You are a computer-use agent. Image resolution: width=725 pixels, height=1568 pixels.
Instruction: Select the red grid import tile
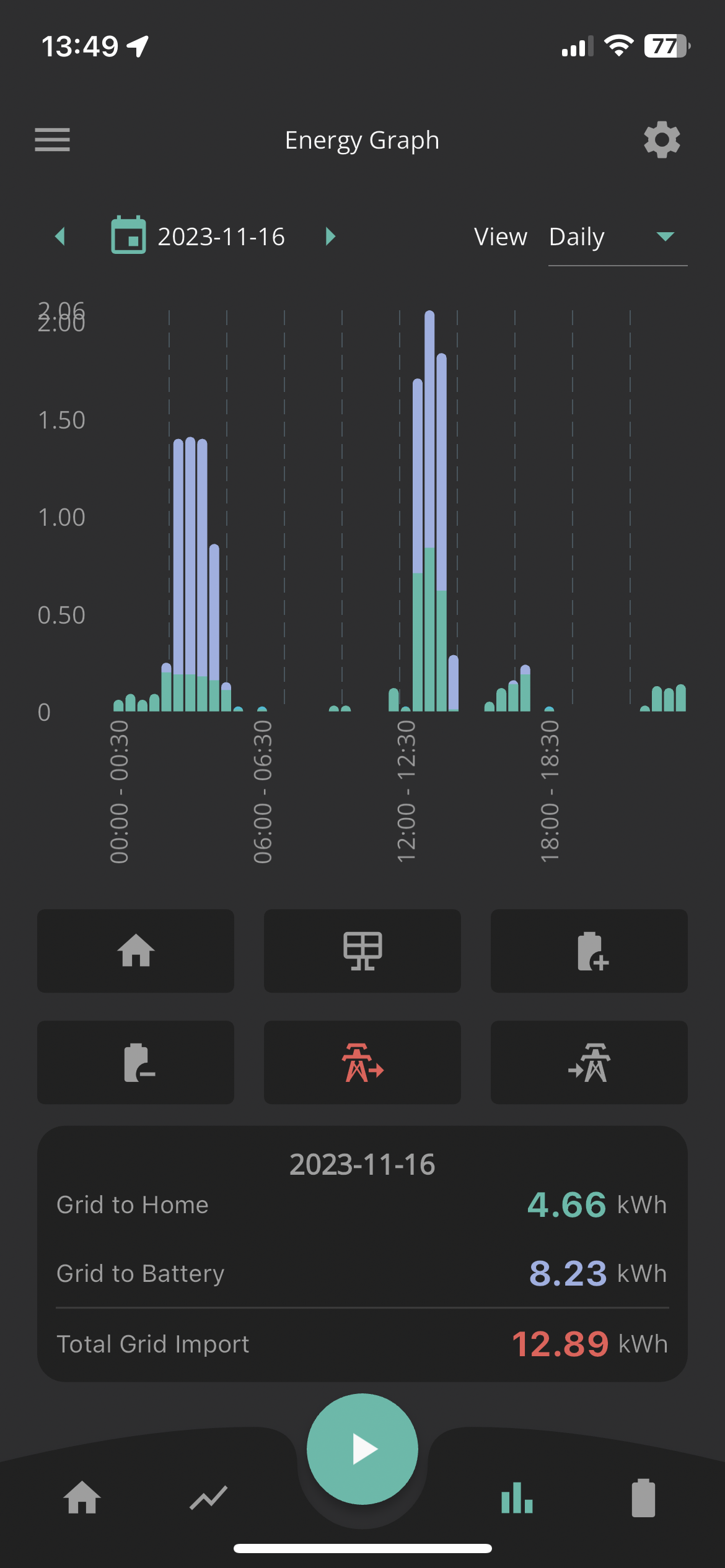click(362, 1063)
